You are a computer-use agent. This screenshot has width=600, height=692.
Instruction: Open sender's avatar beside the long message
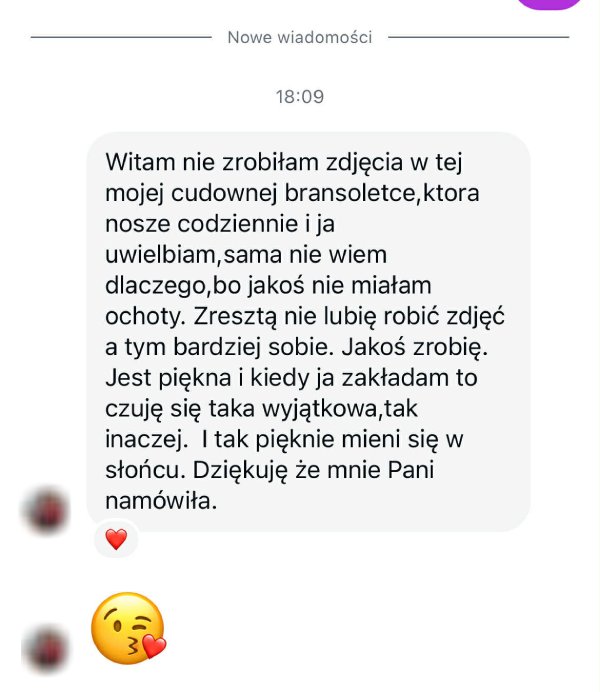coord(46,511)
